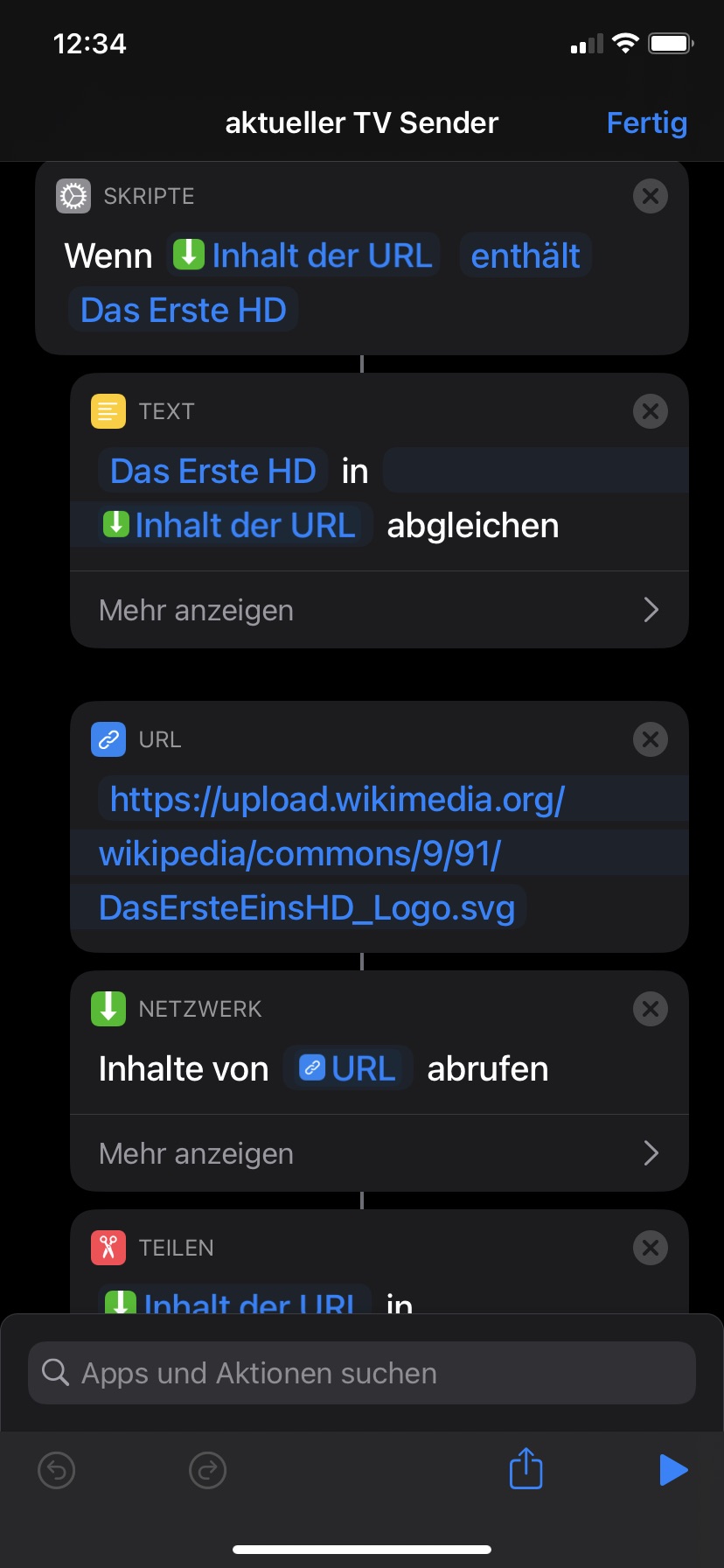Viewport: 724px width, 1568px height.
Task: Change the 'enthält' condition in Wenn action
Action: (526, 256)
